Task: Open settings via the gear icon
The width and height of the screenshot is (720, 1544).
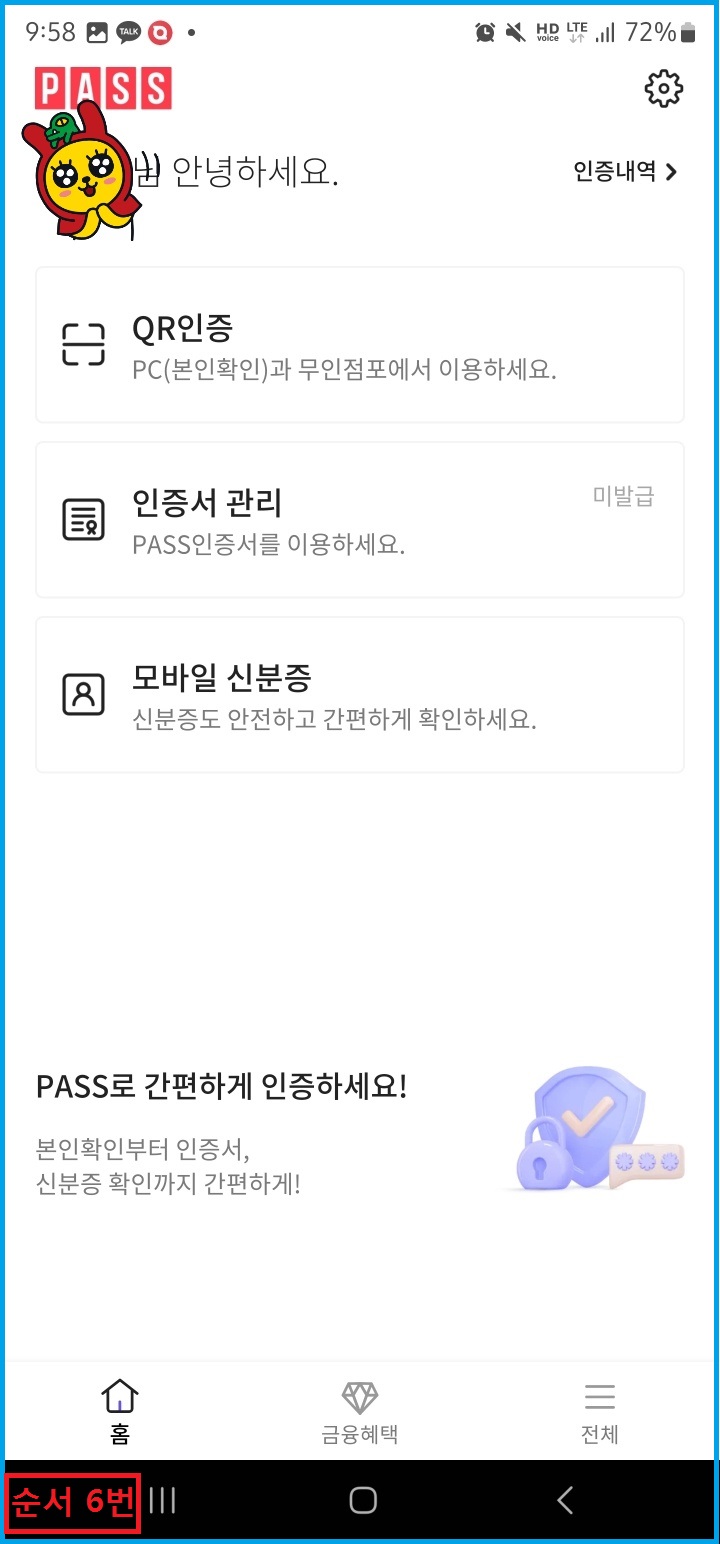Action: coord(663,88)
